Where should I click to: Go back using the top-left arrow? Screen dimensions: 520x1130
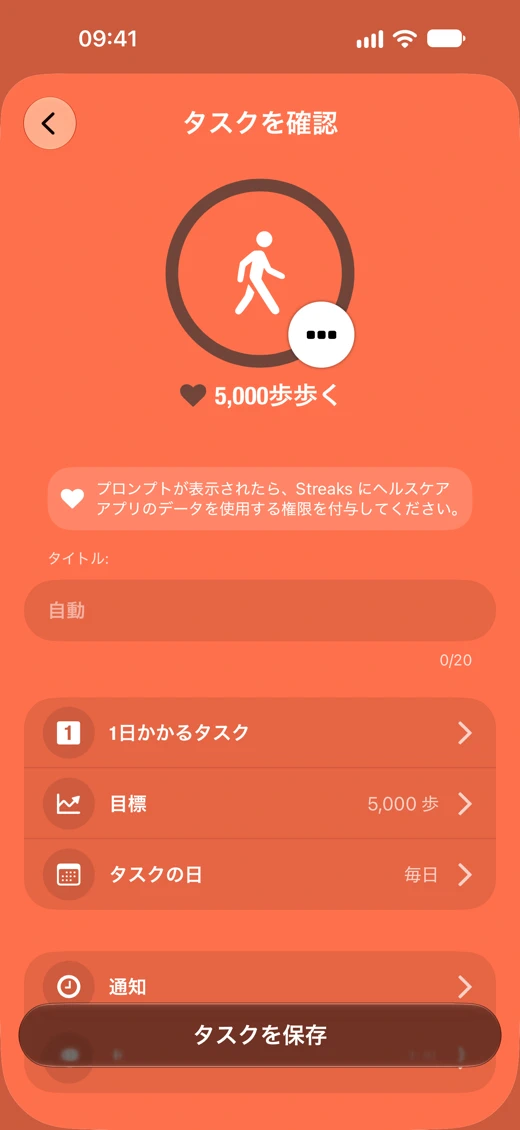click(50, 124)
